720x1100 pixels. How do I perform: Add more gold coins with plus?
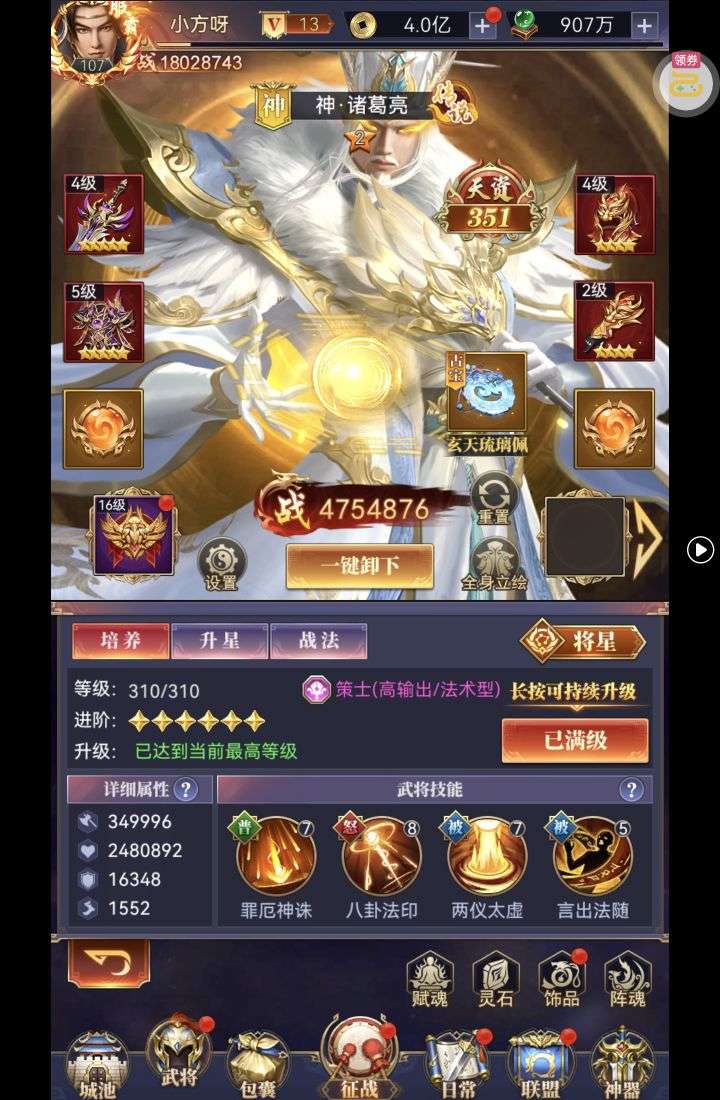482,25
